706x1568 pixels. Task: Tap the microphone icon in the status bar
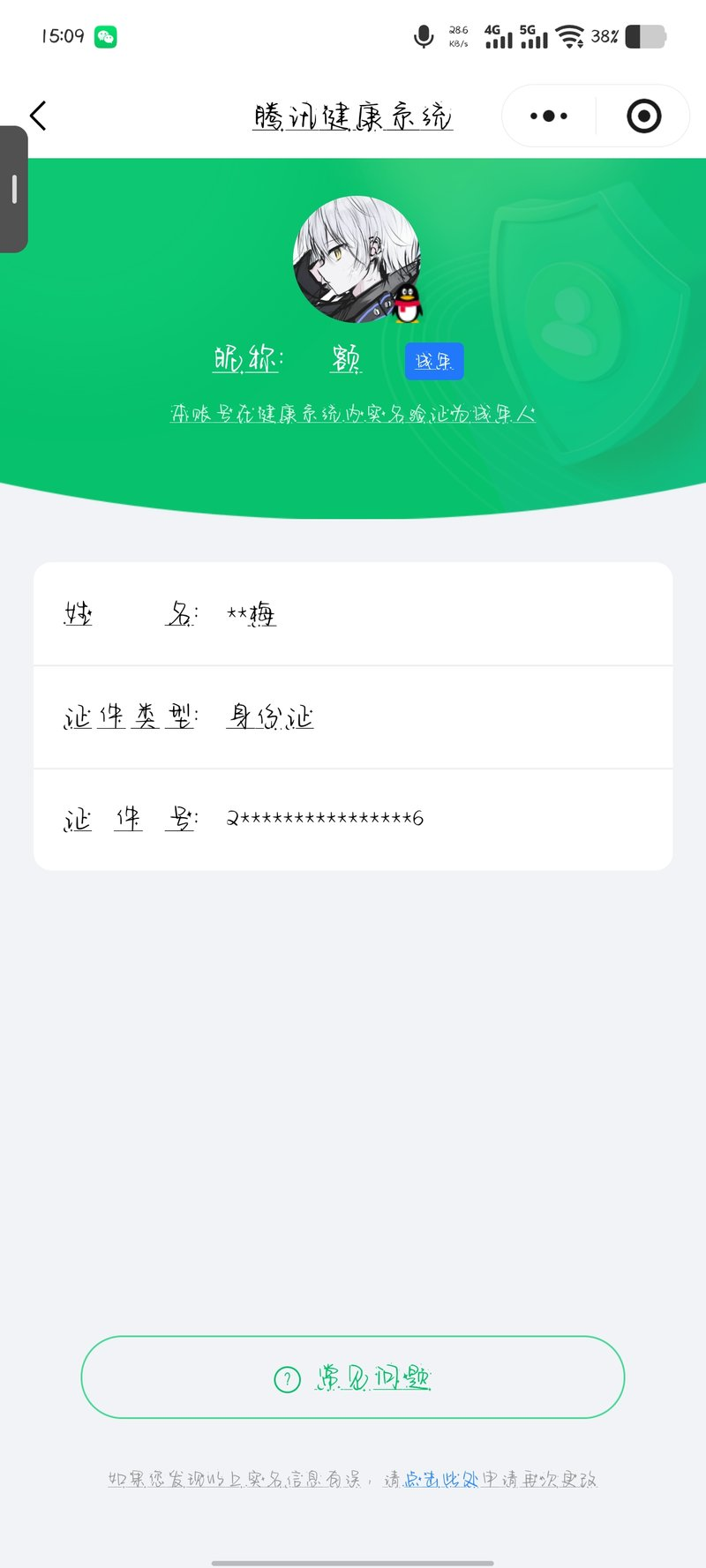424,35
